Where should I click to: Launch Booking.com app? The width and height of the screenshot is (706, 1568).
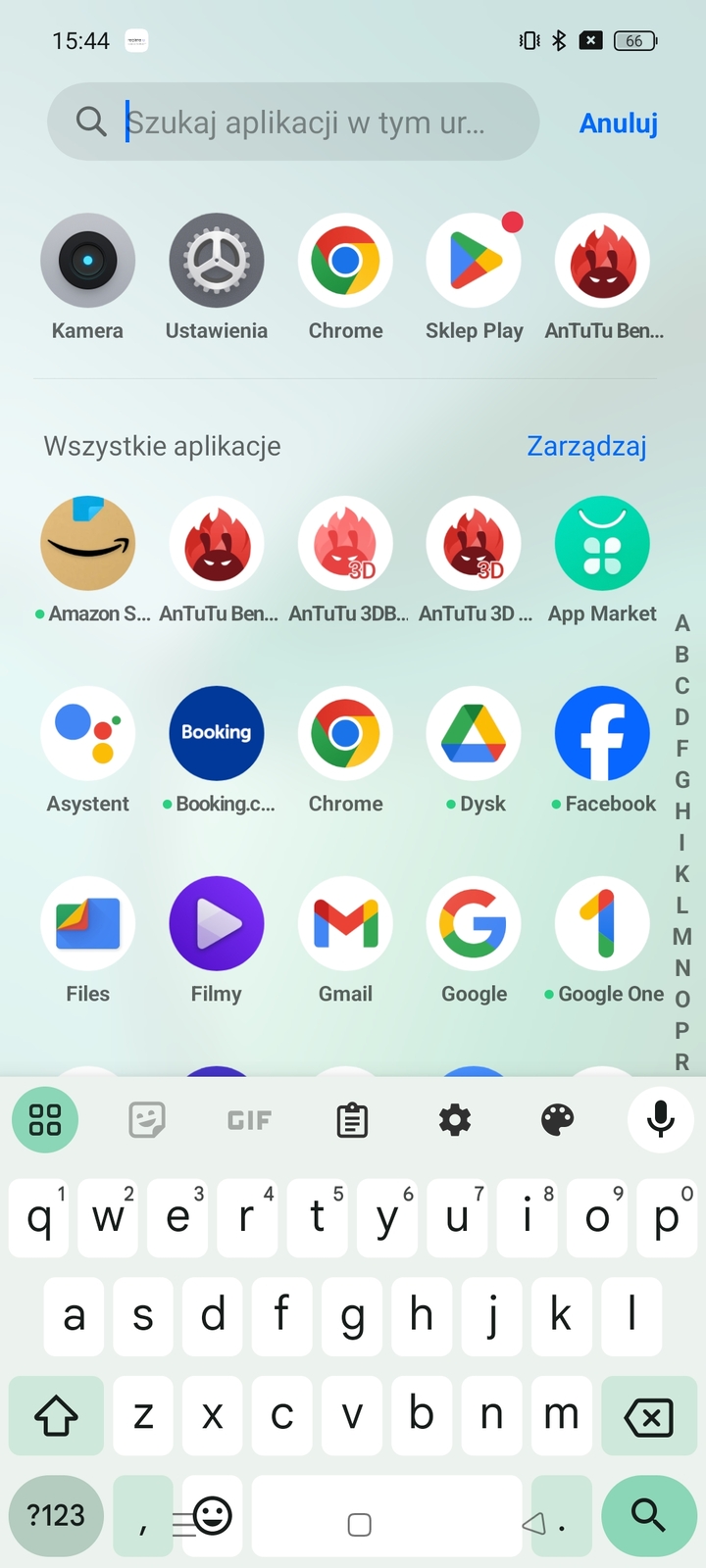click(216, 734)
